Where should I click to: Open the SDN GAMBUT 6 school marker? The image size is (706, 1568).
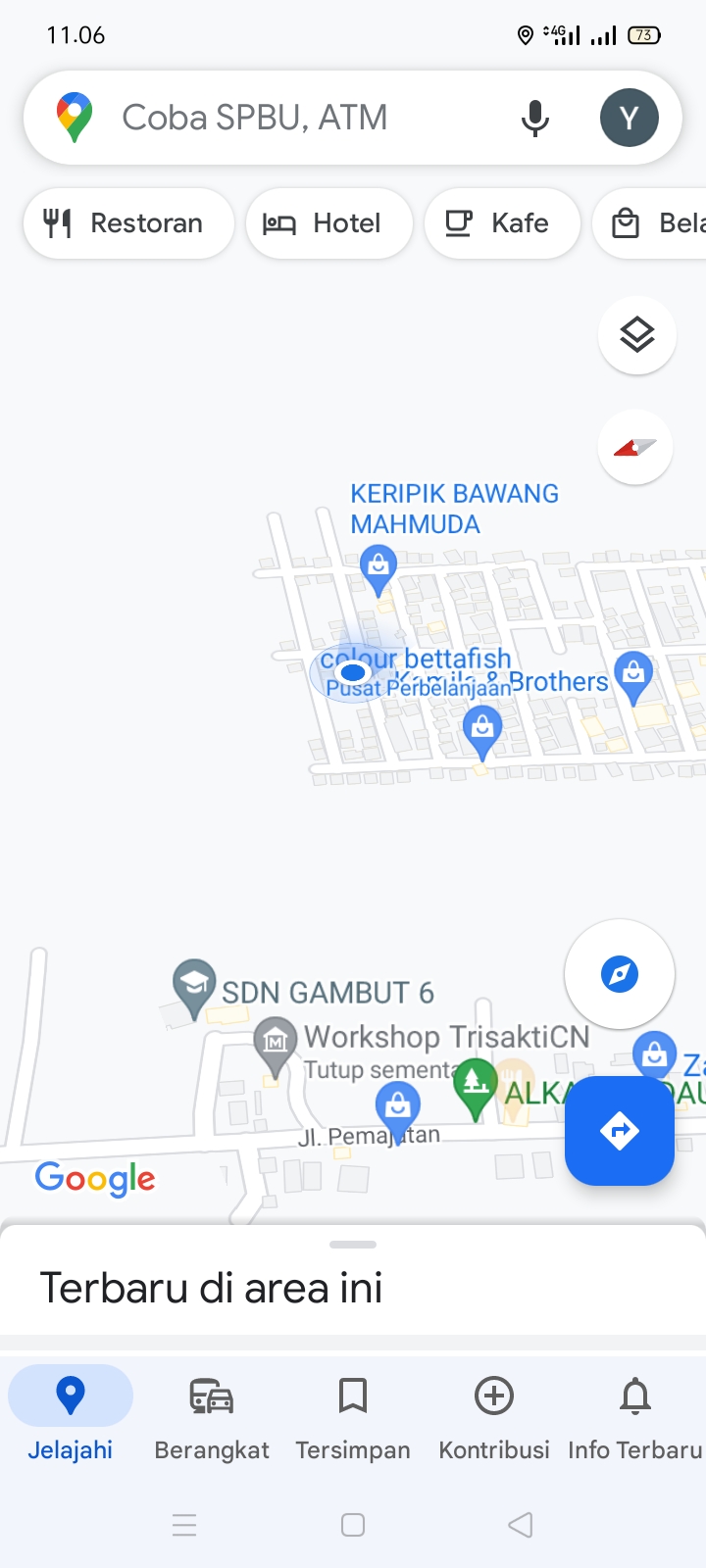194,983
